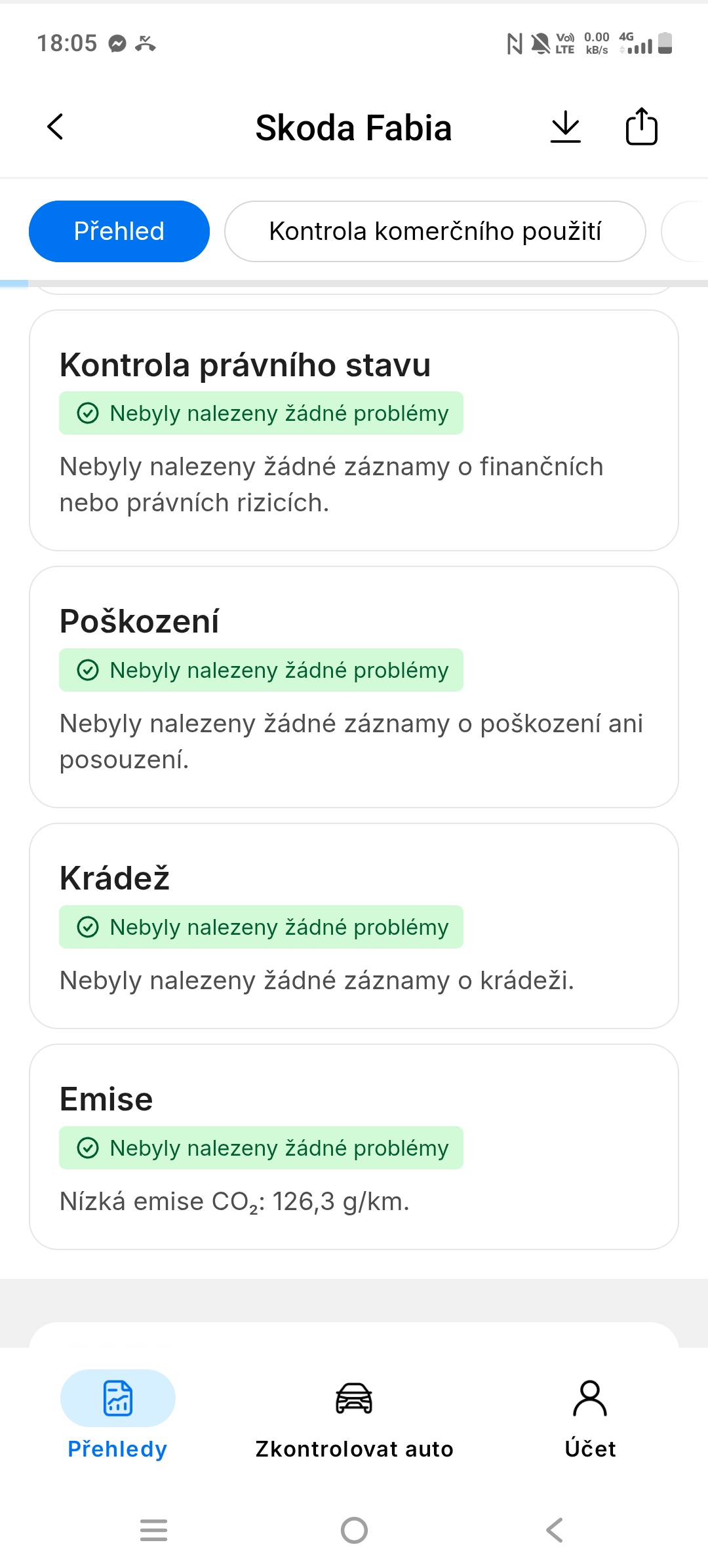
Task: Open recent apps from the navigation bar
Action: coord(154,1531)
